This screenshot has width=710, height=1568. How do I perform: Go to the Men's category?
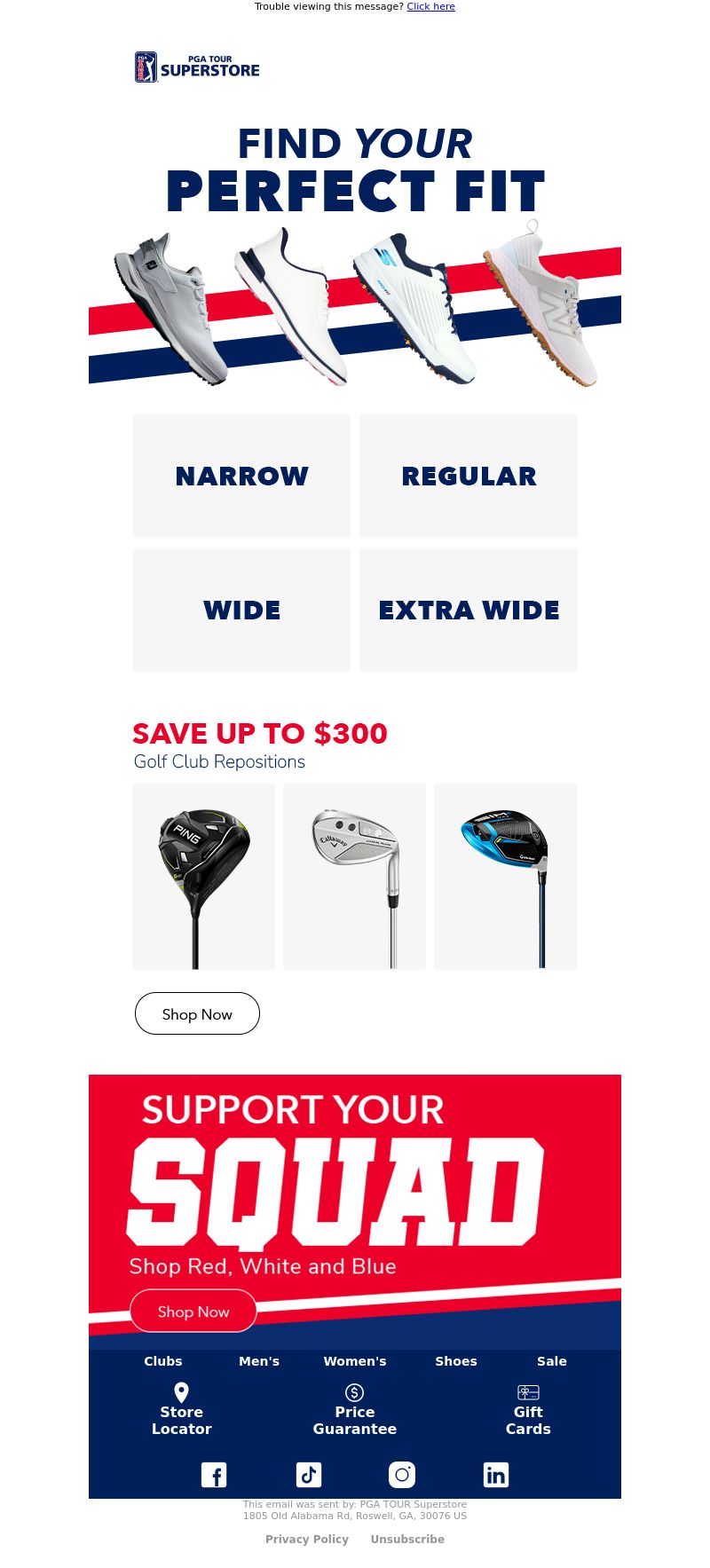pyautogui.click(x=259, y=1361)
